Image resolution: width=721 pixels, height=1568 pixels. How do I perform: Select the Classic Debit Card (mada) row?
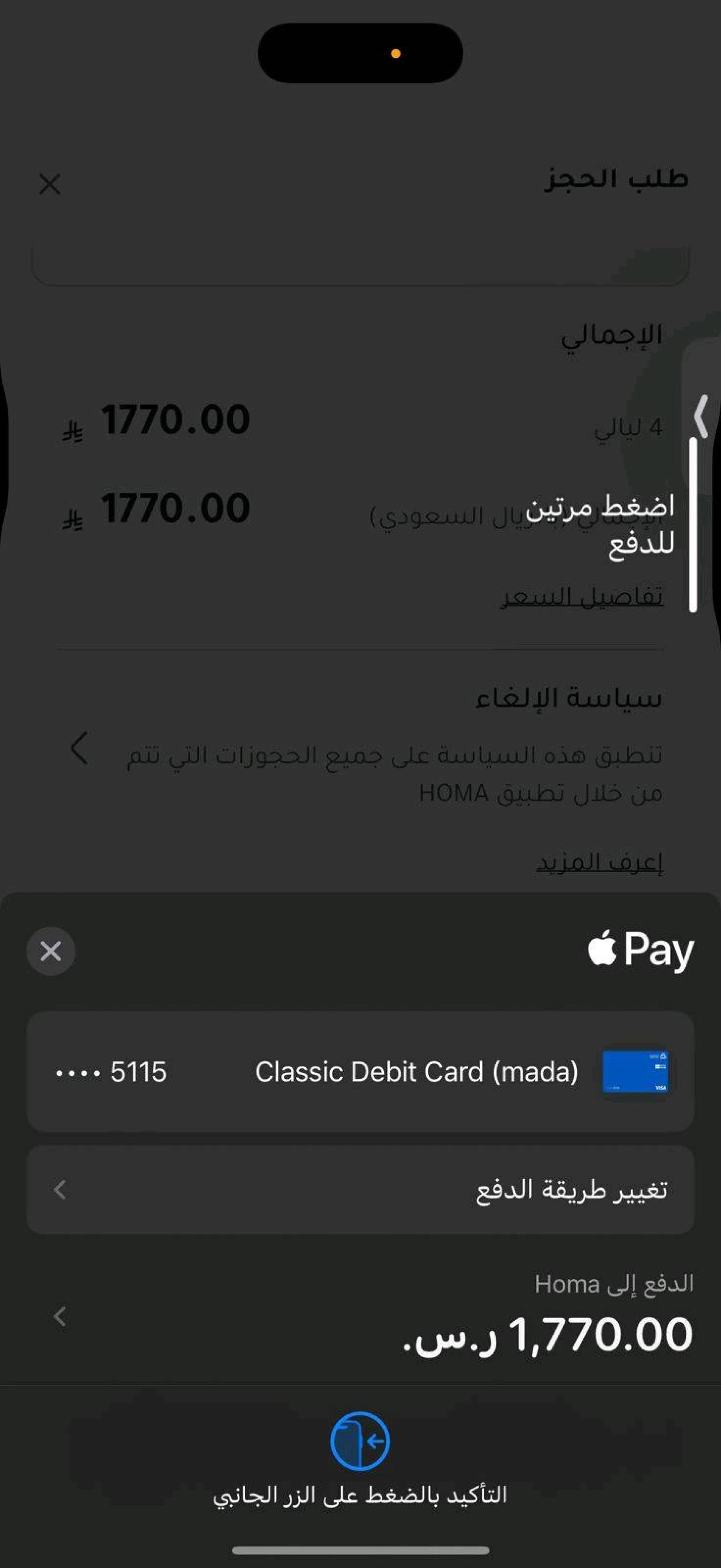click(x=360, y=1071)
